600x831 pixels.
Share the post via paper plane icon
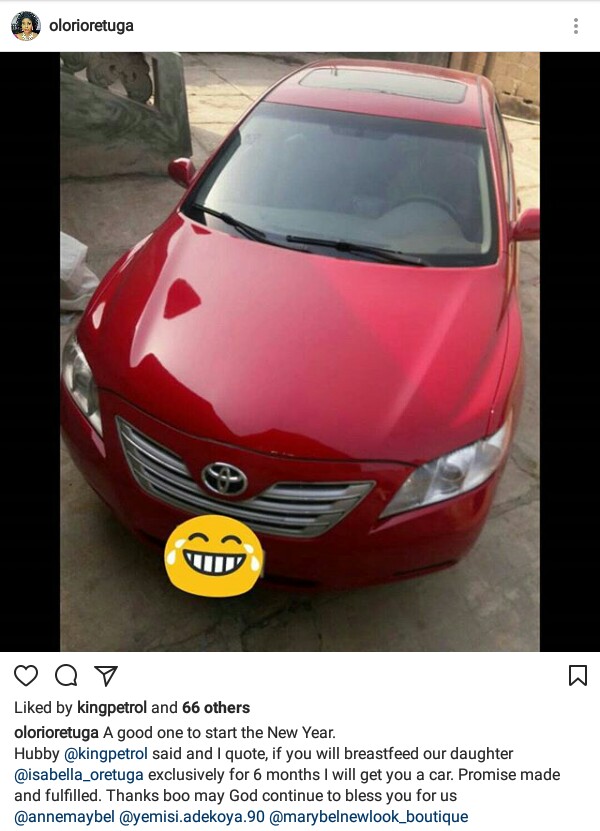point(106,676)
